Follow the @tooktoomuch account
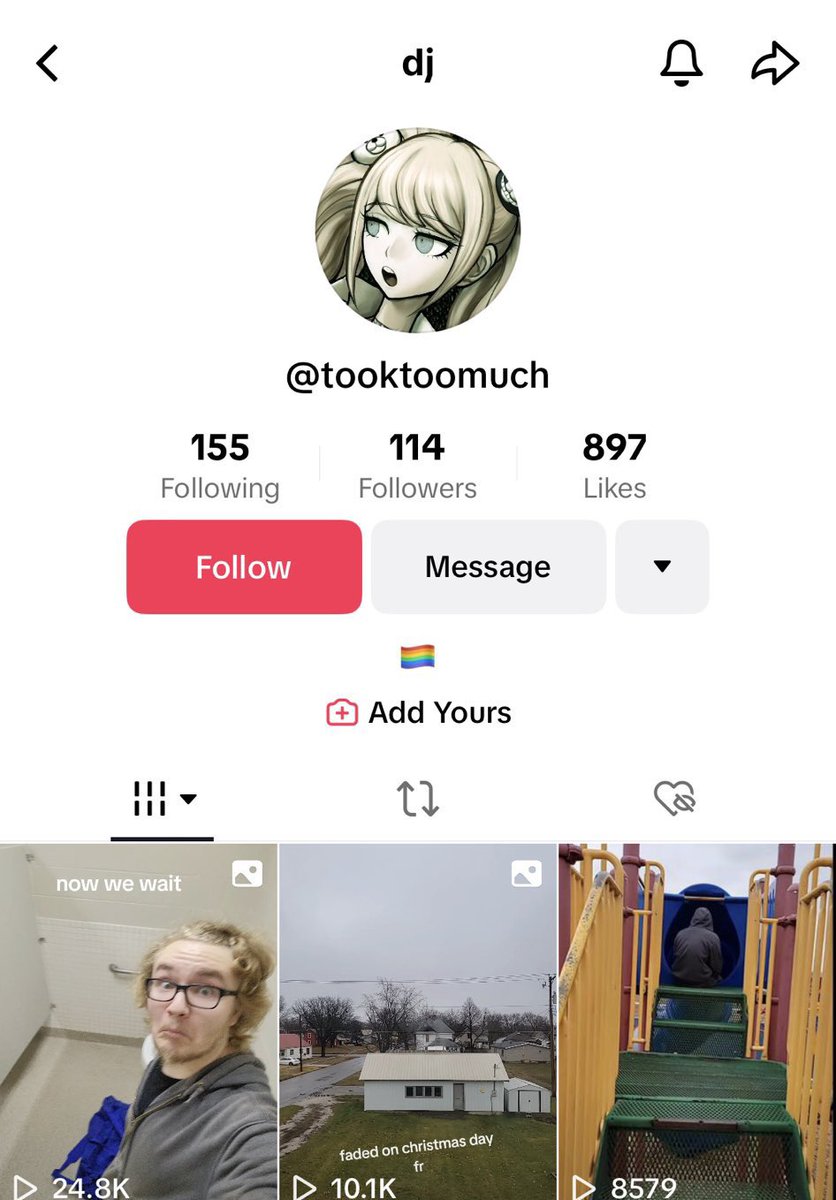The width and height of the screenshot is (836, 1200). [244, 567]
